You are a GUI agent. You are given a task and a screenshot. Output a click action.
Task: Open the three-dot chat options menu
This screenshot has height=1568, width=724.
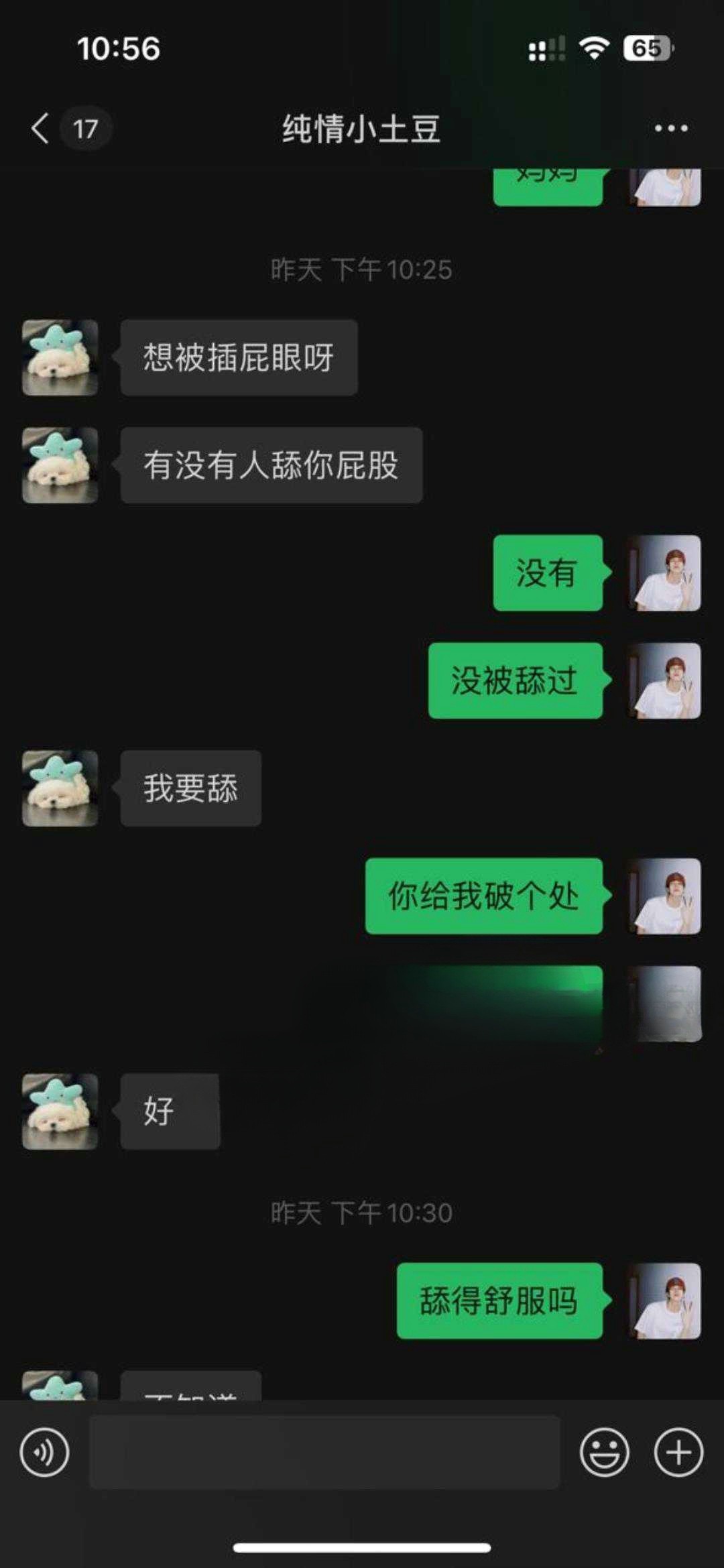[671, 128]
